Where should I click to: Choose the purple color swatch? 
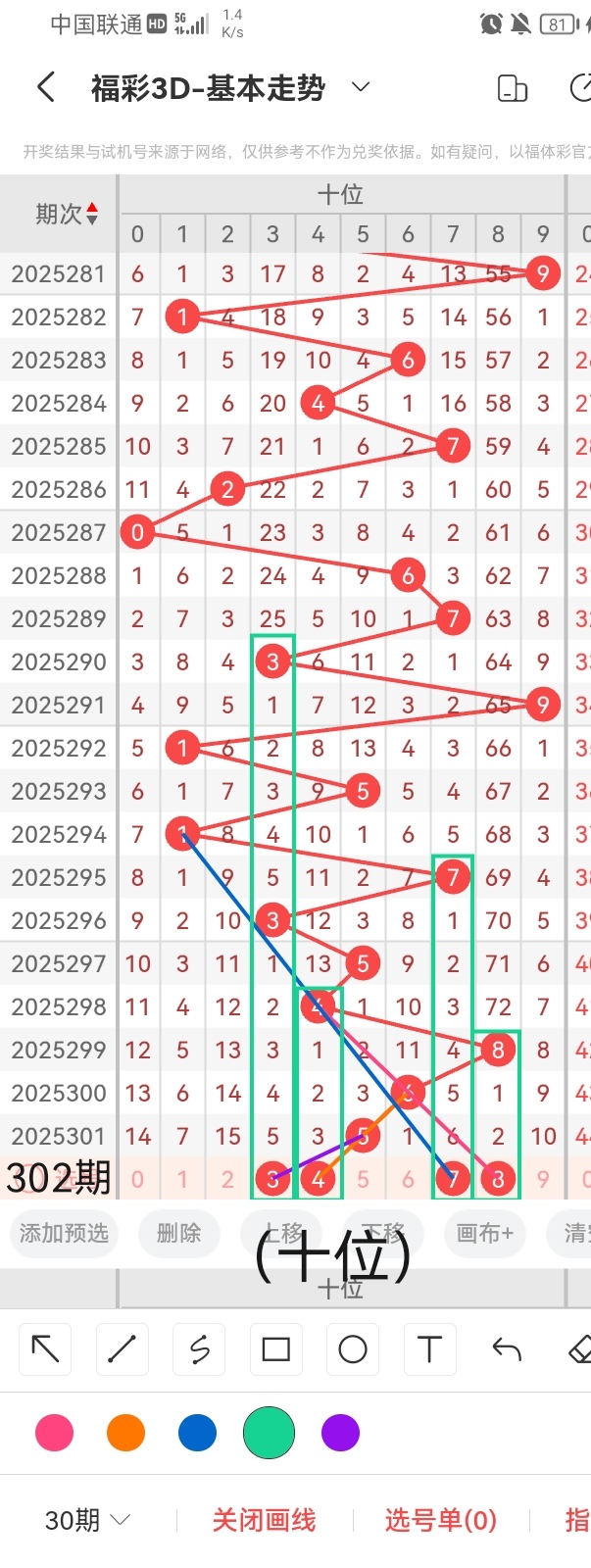340,1433
